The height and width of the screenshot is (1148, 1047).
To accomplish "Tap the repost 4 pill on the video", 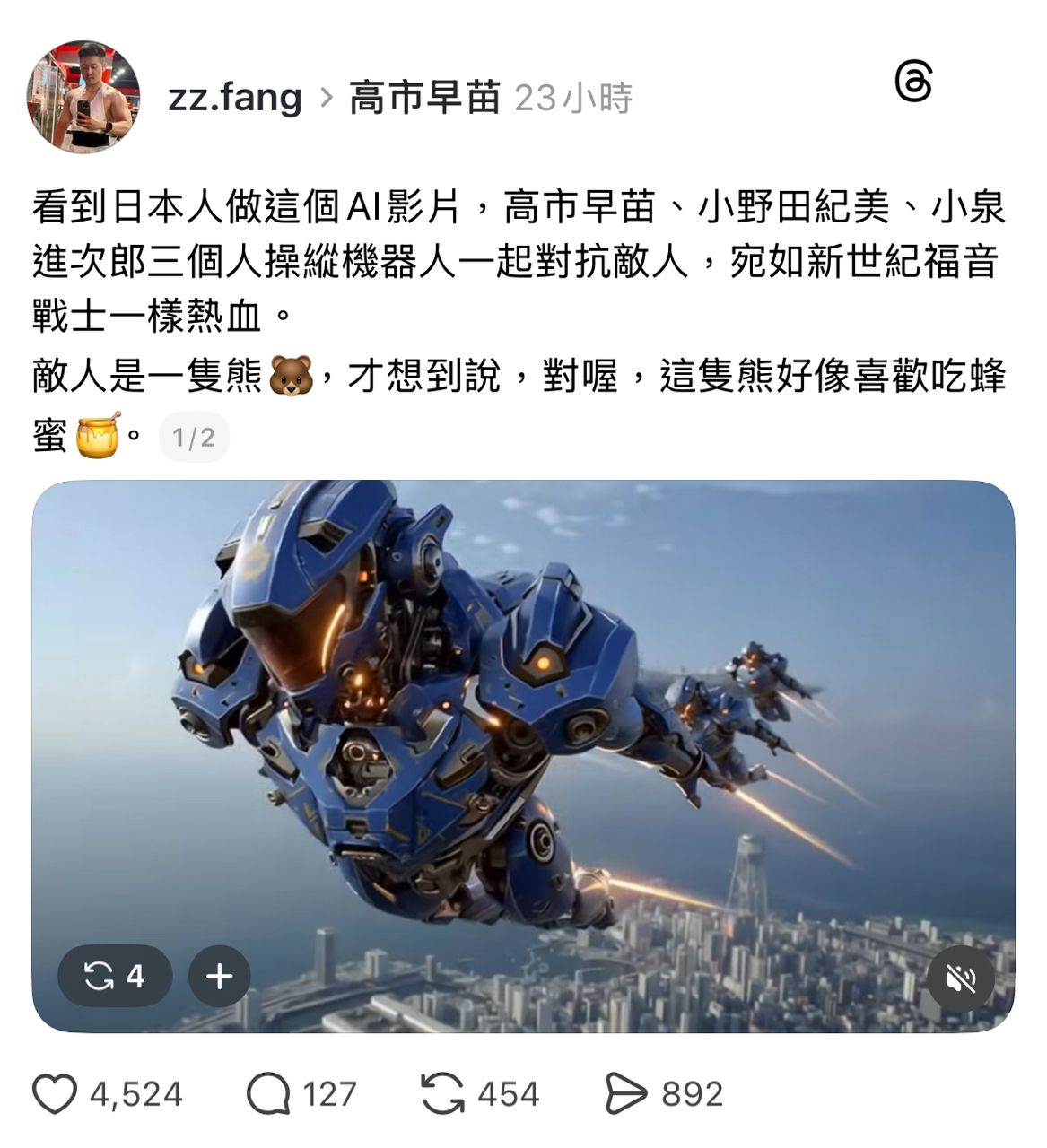I will pos(115,976).
